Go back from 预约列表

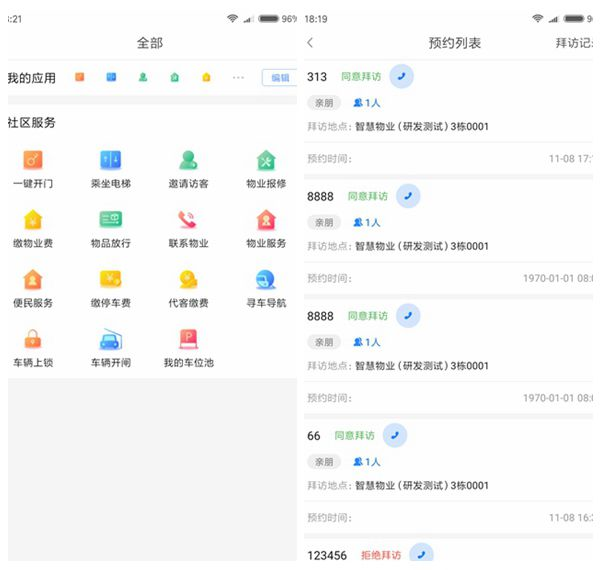point(311,43)
